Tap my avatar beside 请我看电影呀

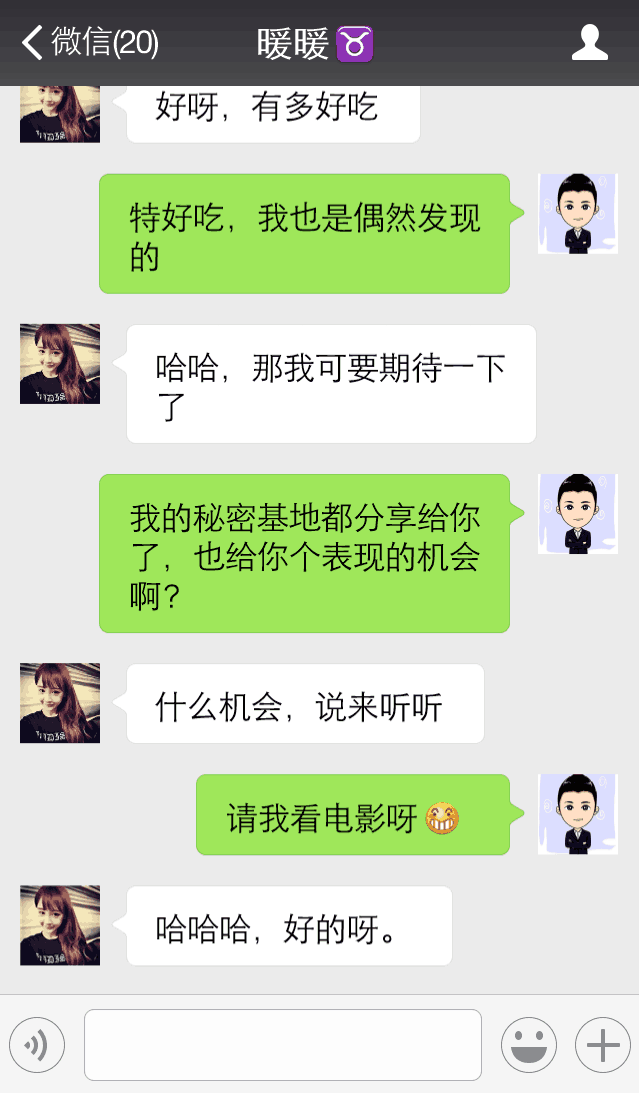pyautogui.click(x=577, y=814)
